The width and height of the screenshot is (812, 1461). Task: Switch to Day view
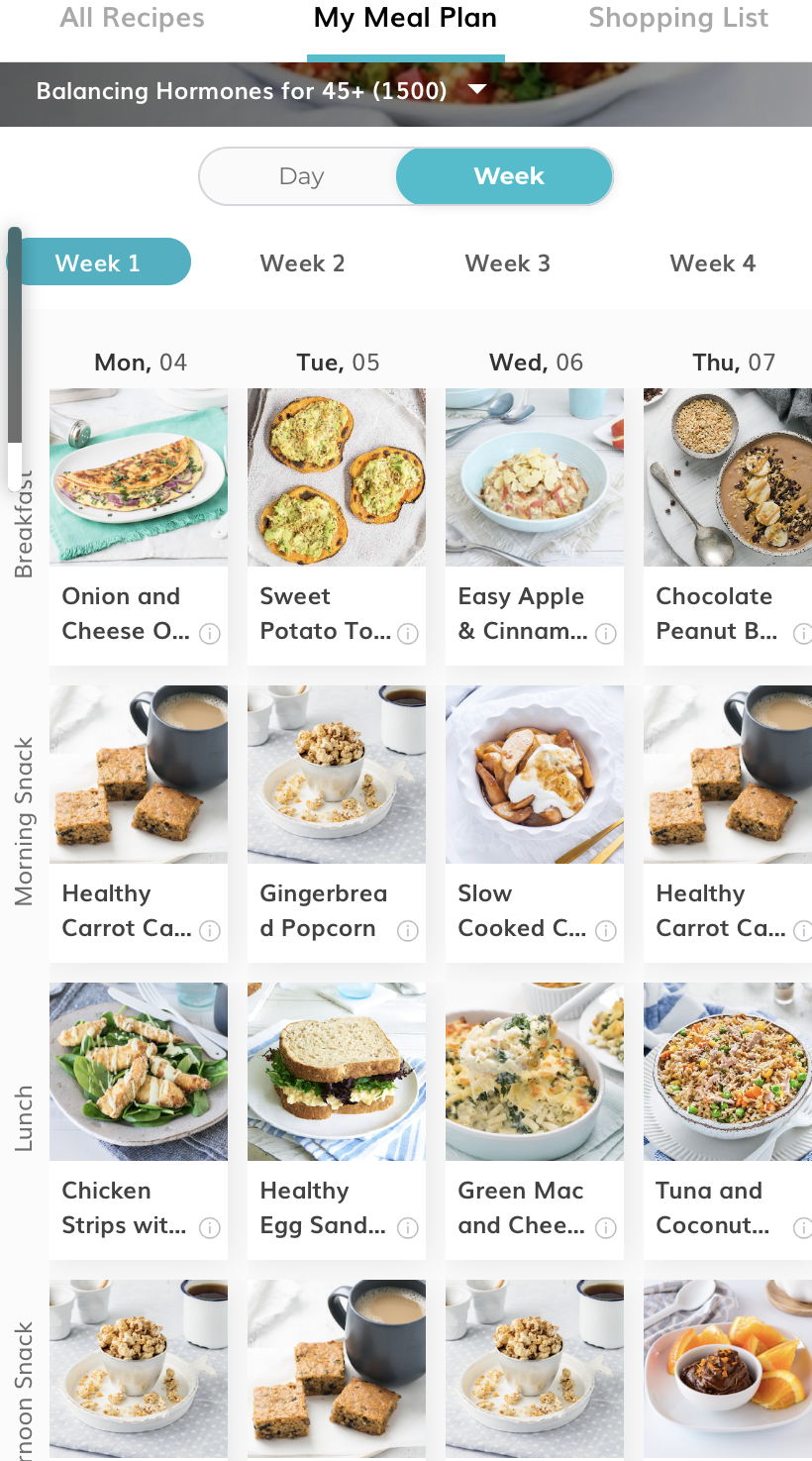tap(301, 176)
